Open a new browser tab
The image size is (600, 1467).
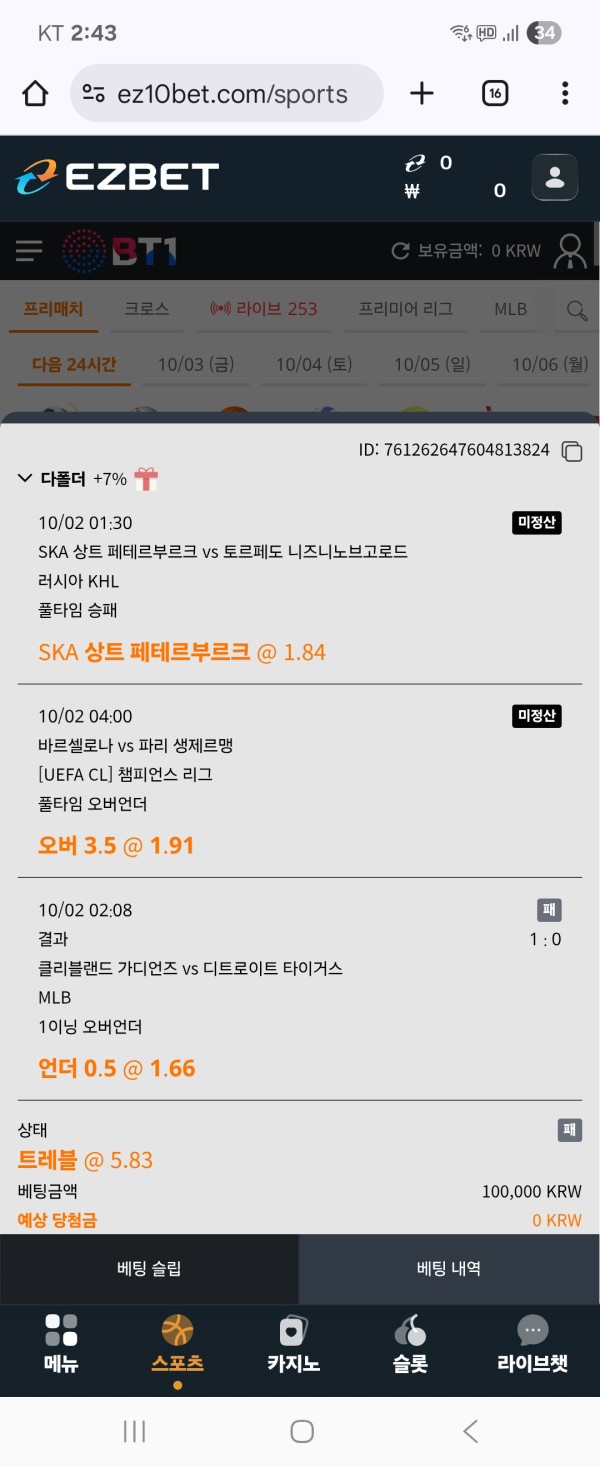(x=422, y=94)
